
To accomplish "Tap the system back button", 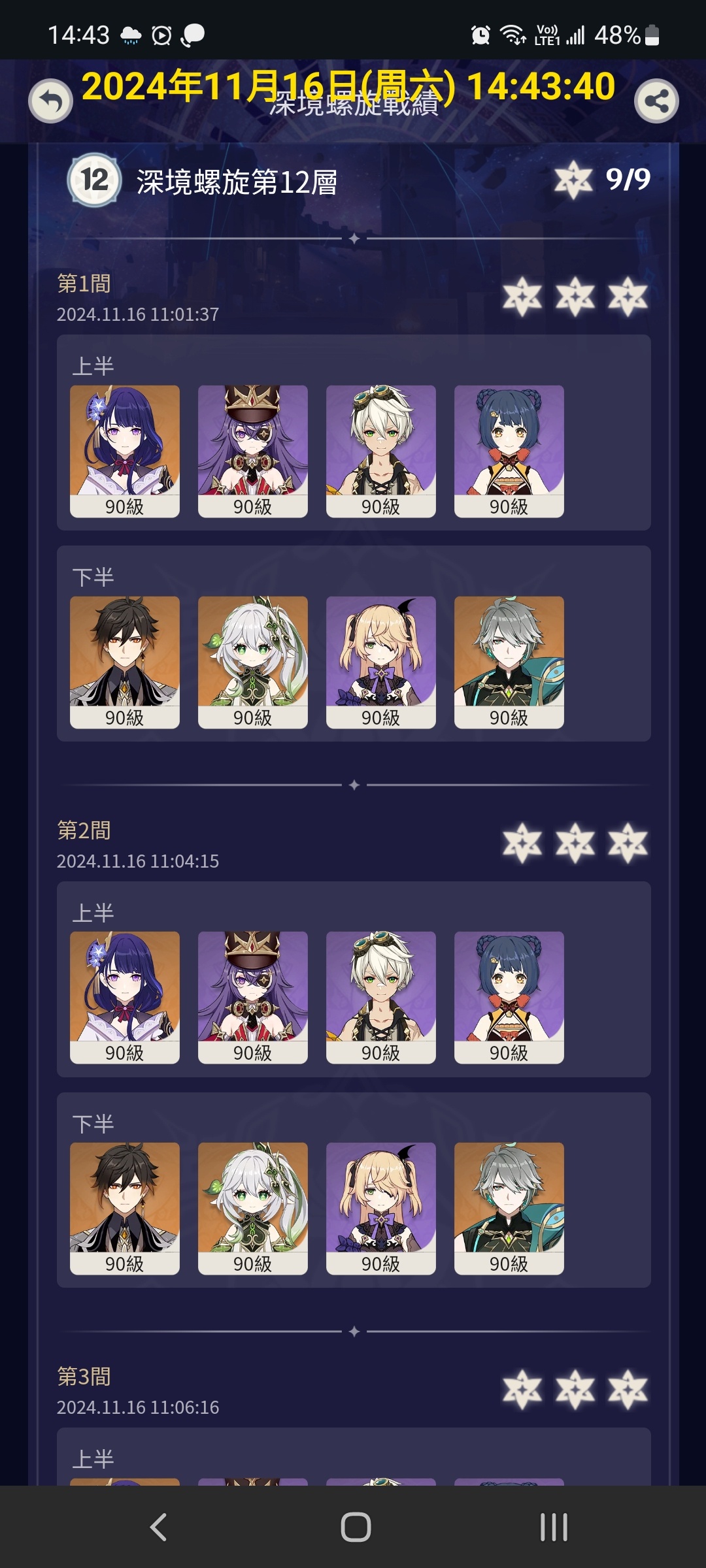I will [159, 1527].
